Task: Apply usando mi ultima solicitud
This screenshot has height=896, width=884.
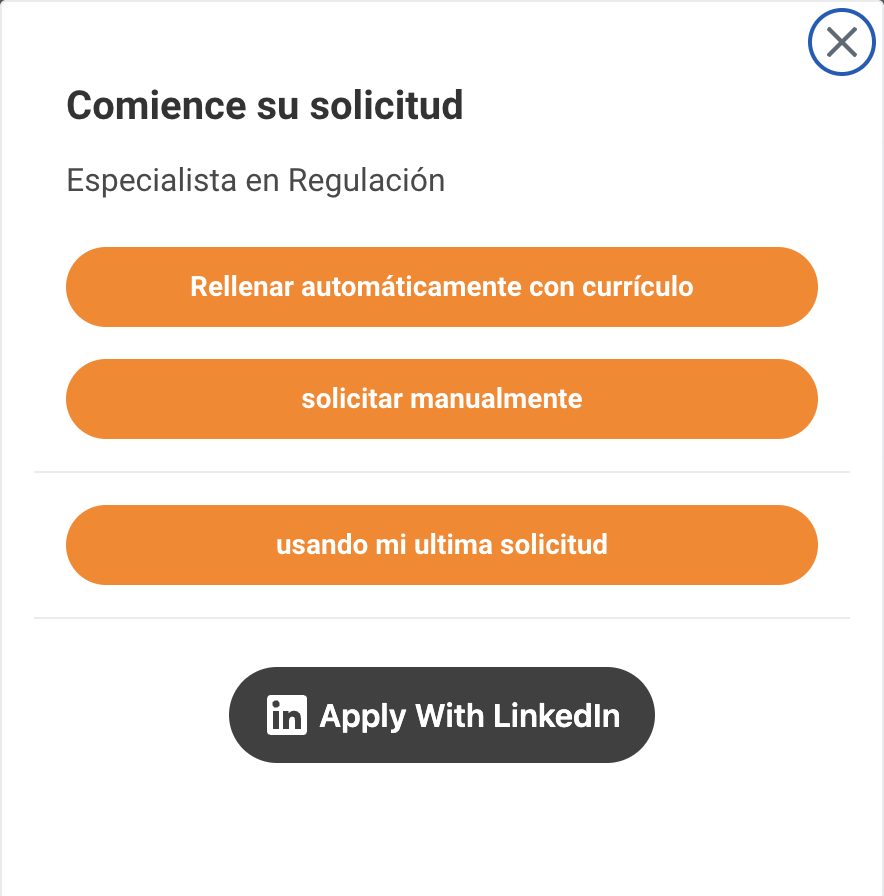Action: tap(441, 545)
